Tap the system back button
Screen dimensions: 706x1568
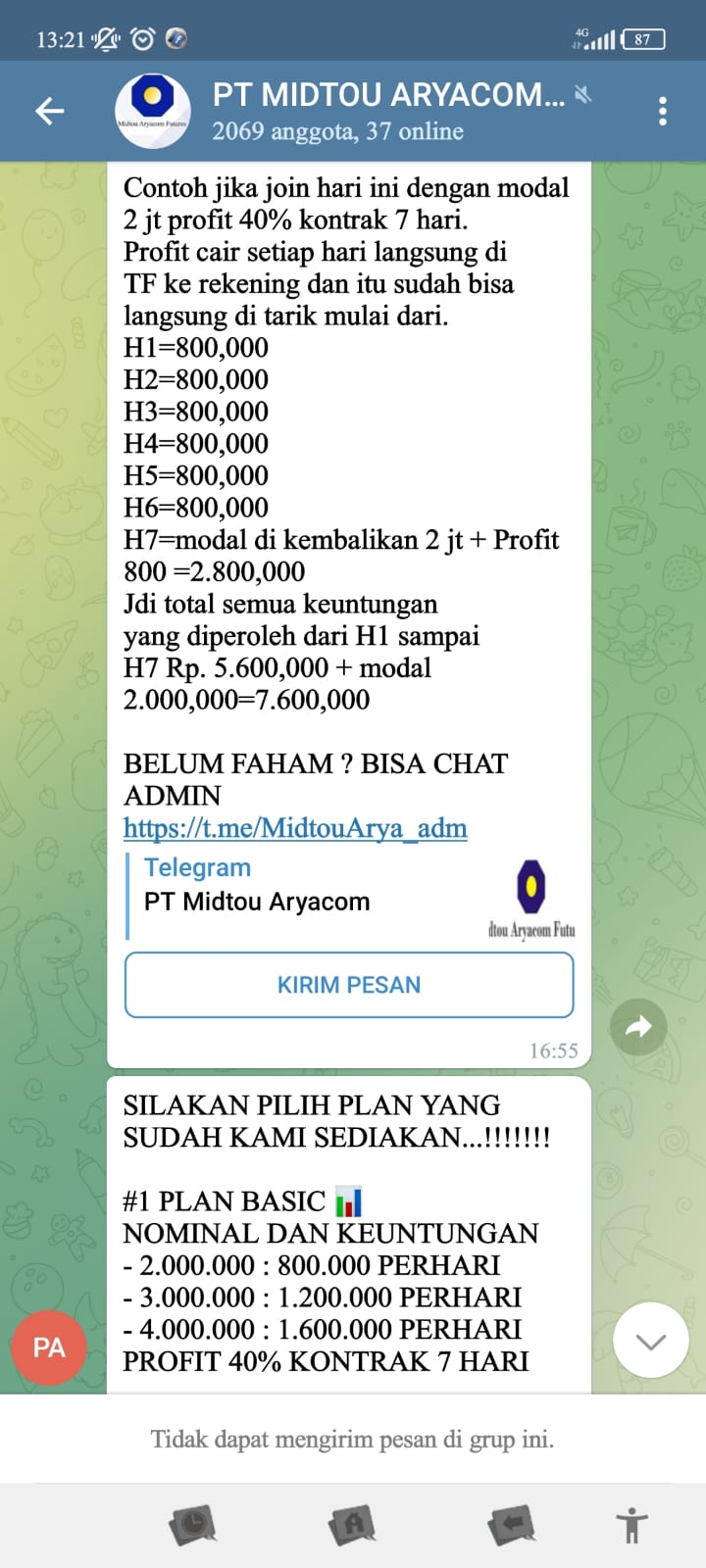tap(511, 1526)
